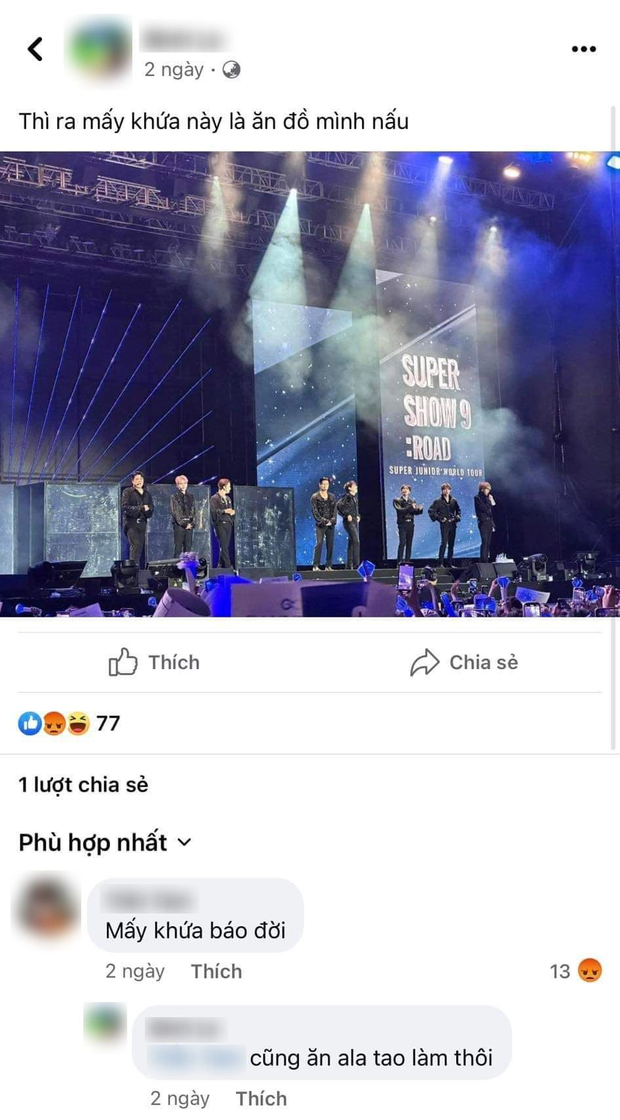Open the 1 lượt chia sẻ shares
The height and width of the screenshot is (1120, 620).
[83, 785]
